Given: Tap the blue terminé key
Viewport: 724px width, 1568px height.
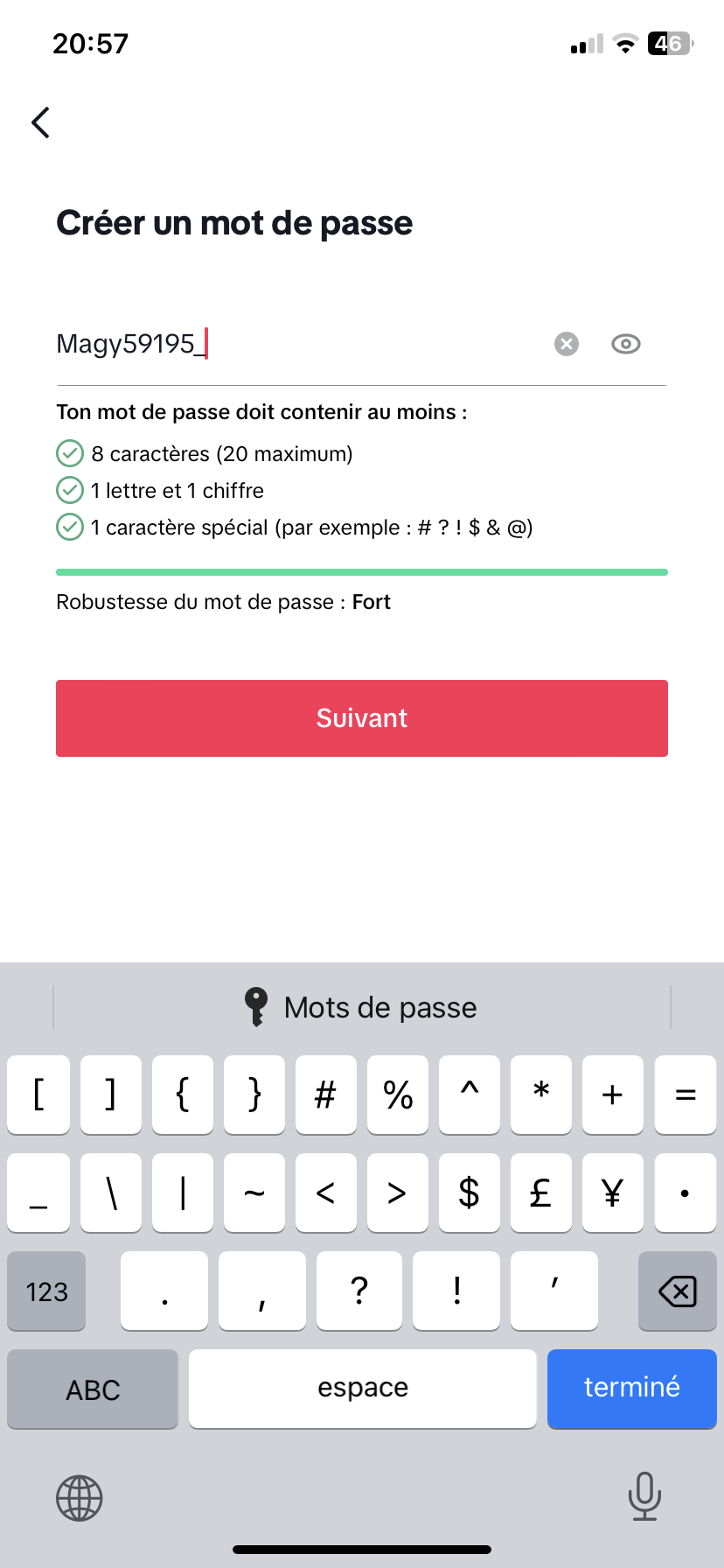Looking at the screenshot, I should click(631, 1388).
